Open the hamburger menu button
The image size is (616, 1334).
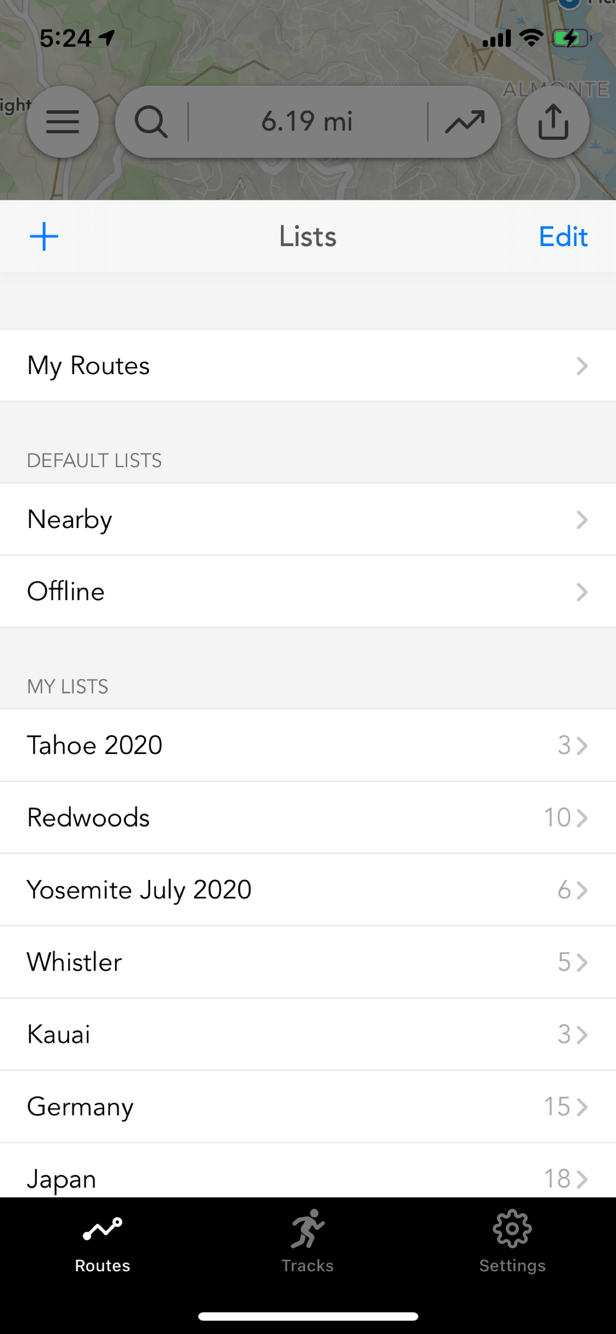coord(62,122)
